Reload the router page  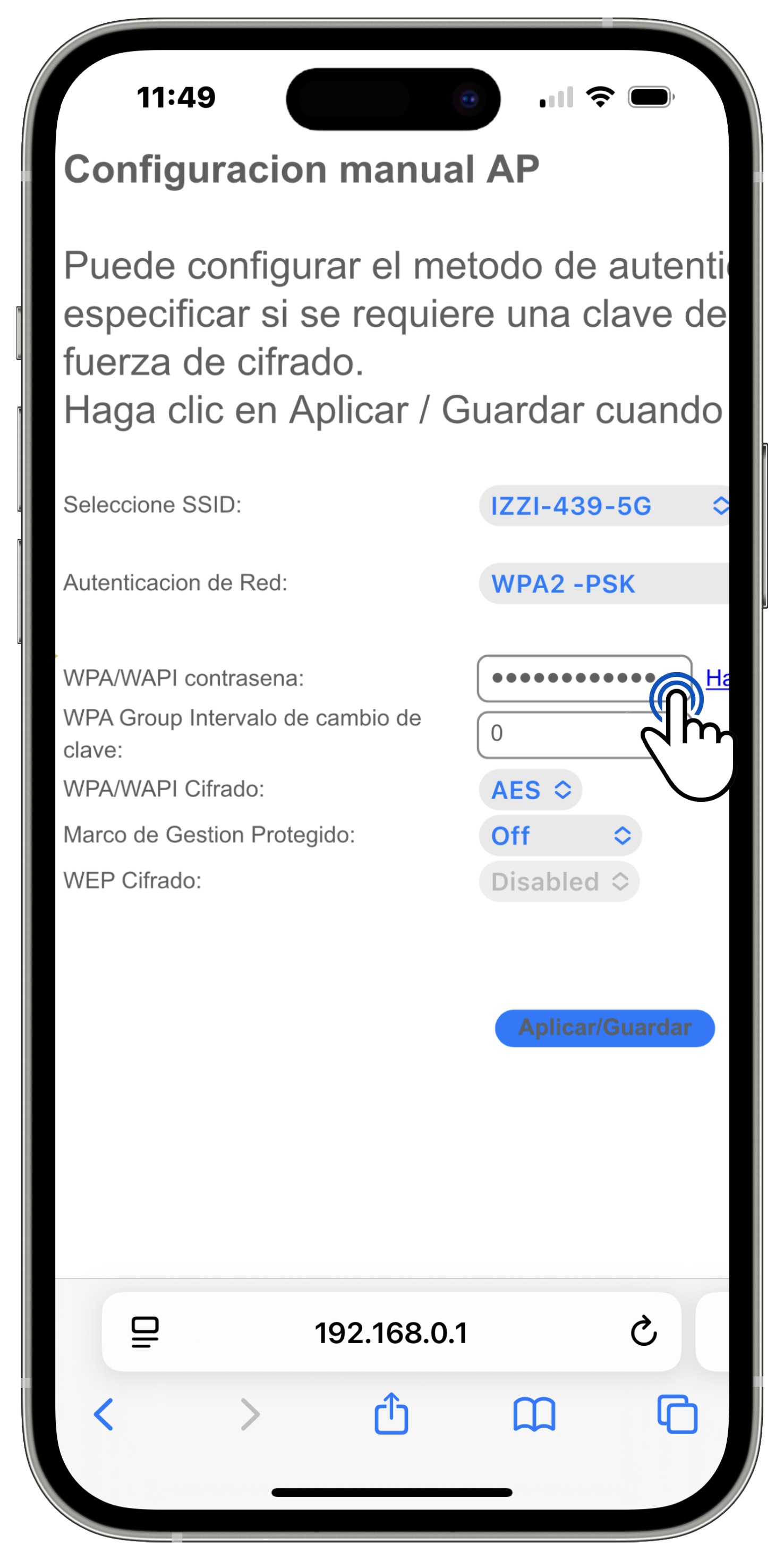(643, 1332)
